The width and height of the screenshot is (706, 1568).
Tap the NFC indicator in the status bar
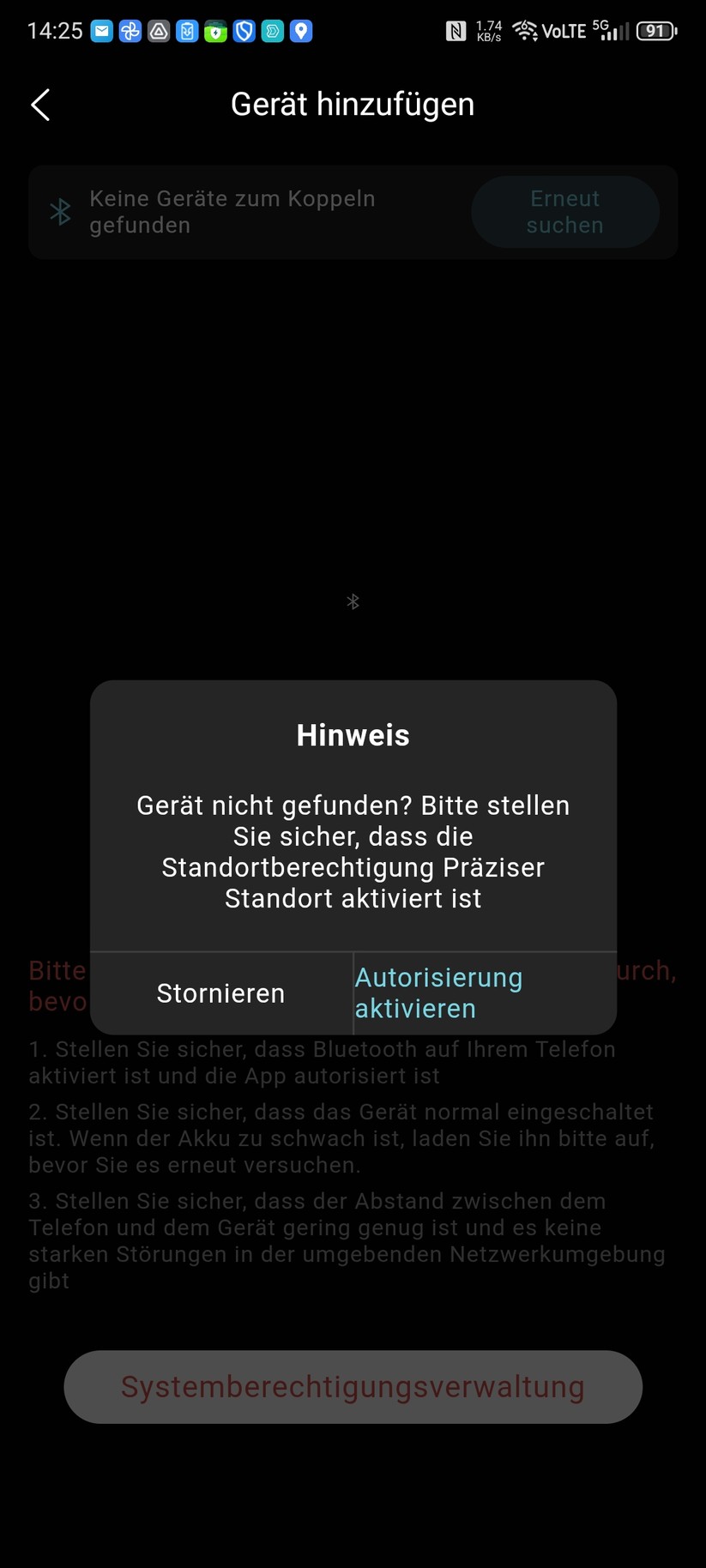(x=455, y=31)
